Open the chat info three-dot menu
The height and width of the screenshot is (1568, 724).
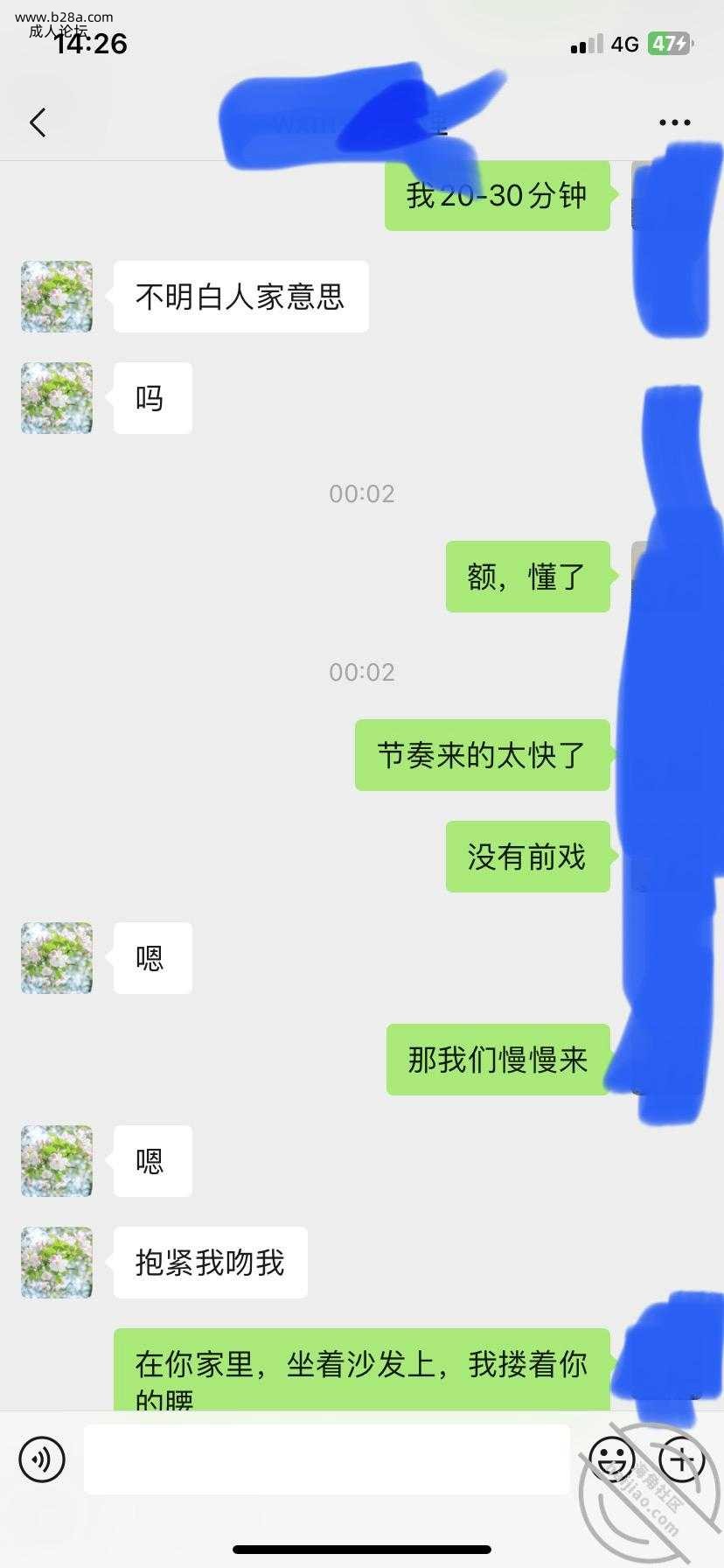pos(674,122)
